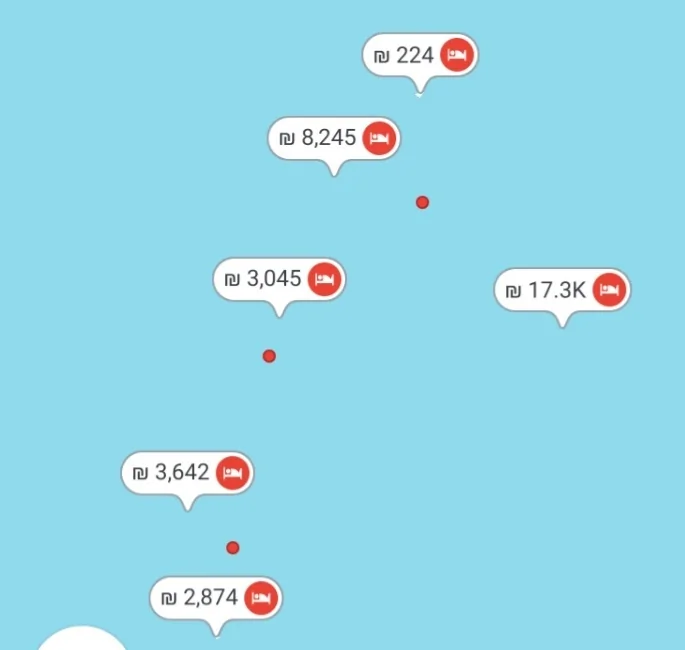This screenshot has width=685, height=650.
Task: View the ₪ 17.3K hotel listing
Action: click(x=562, y=291)
